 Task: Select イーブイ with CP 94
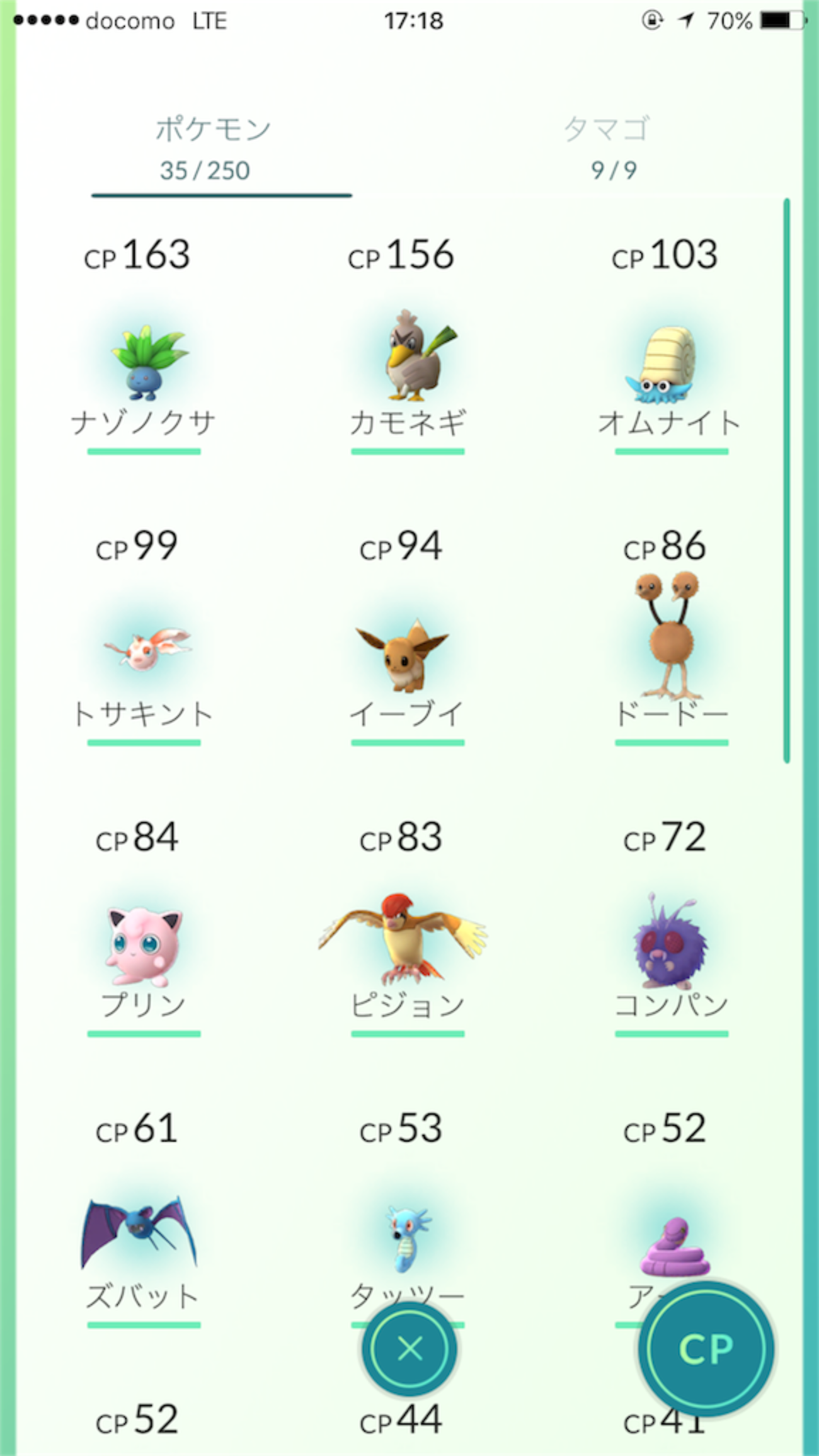tap(406, 655)
